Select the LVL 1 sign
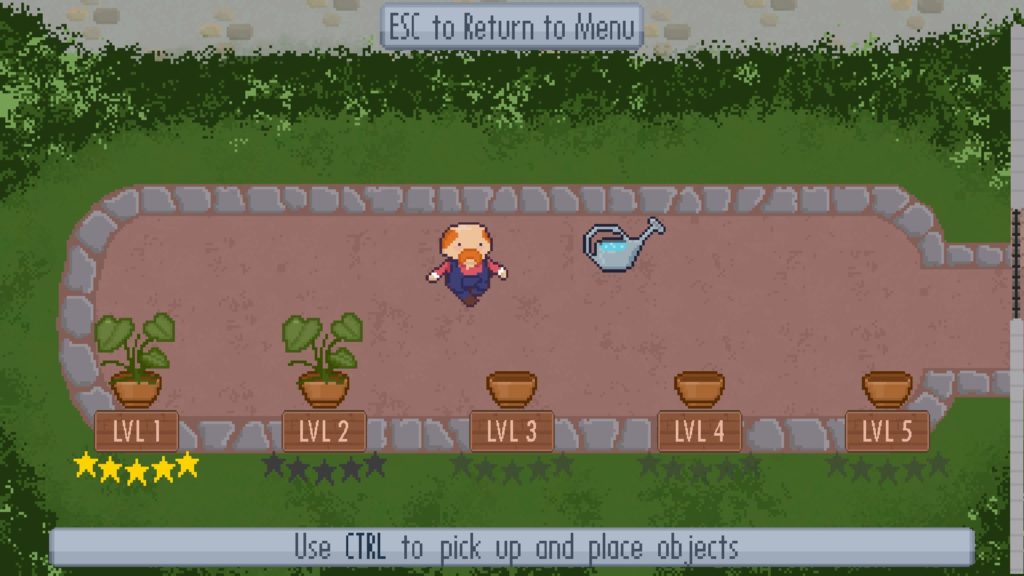Image resolution: width=1024 pixels, height=576 pixels. (x=136, y=432)
